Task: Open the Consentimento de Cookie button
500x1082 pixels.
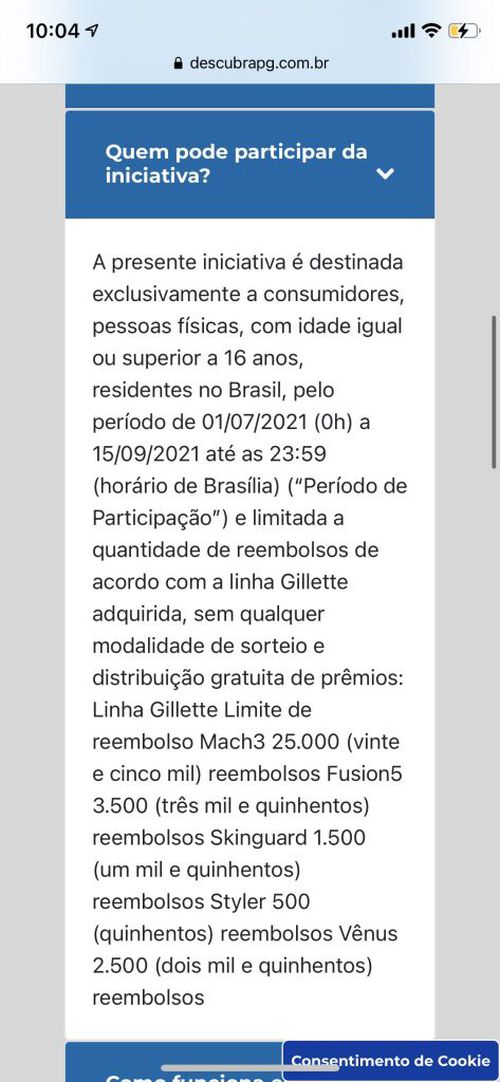Action: click(x=391, y=1061)
